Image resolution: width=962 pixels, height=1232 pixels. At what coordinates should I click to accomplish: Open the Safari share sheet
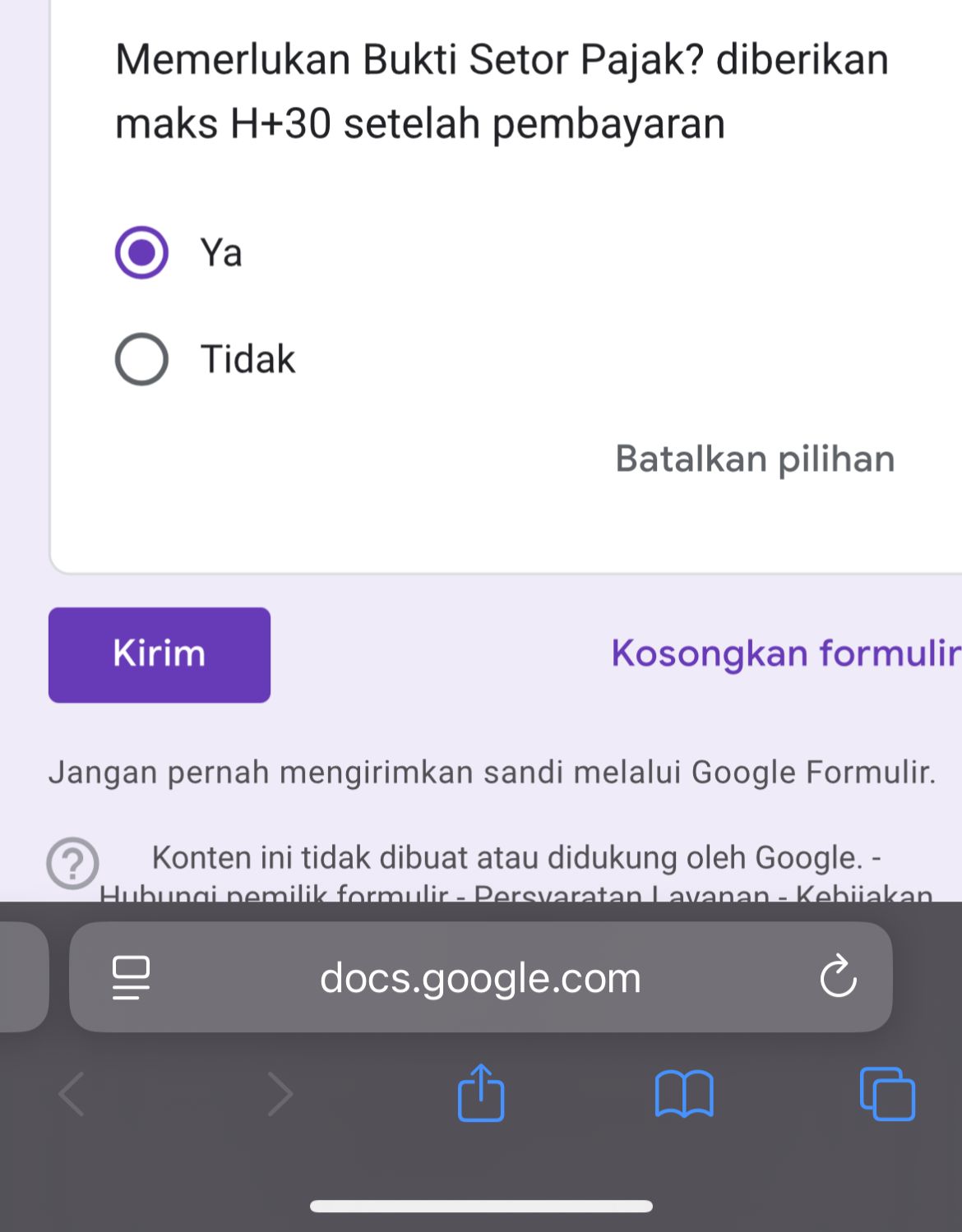(x=481, y=1094)
